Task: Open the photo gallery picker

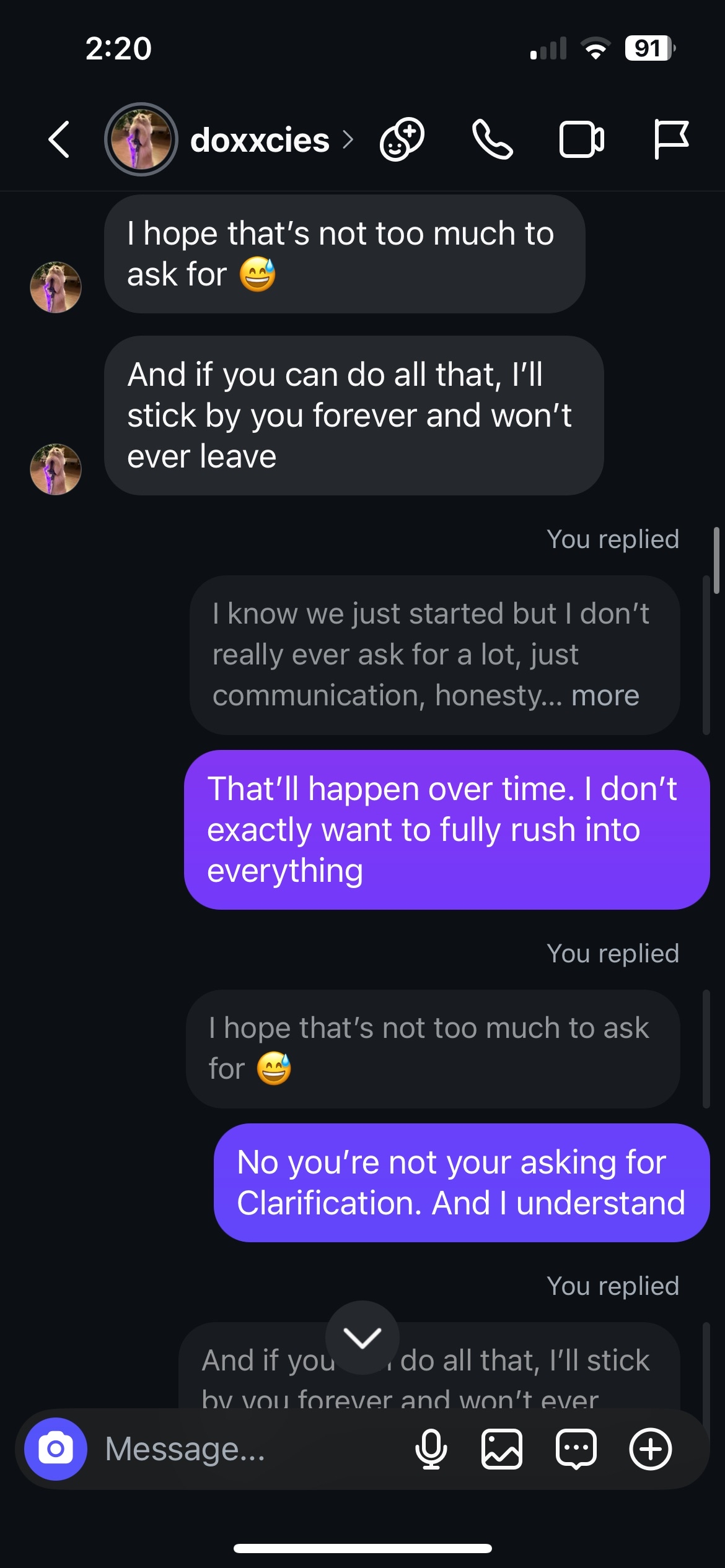Action: [x=502, y=1449]
